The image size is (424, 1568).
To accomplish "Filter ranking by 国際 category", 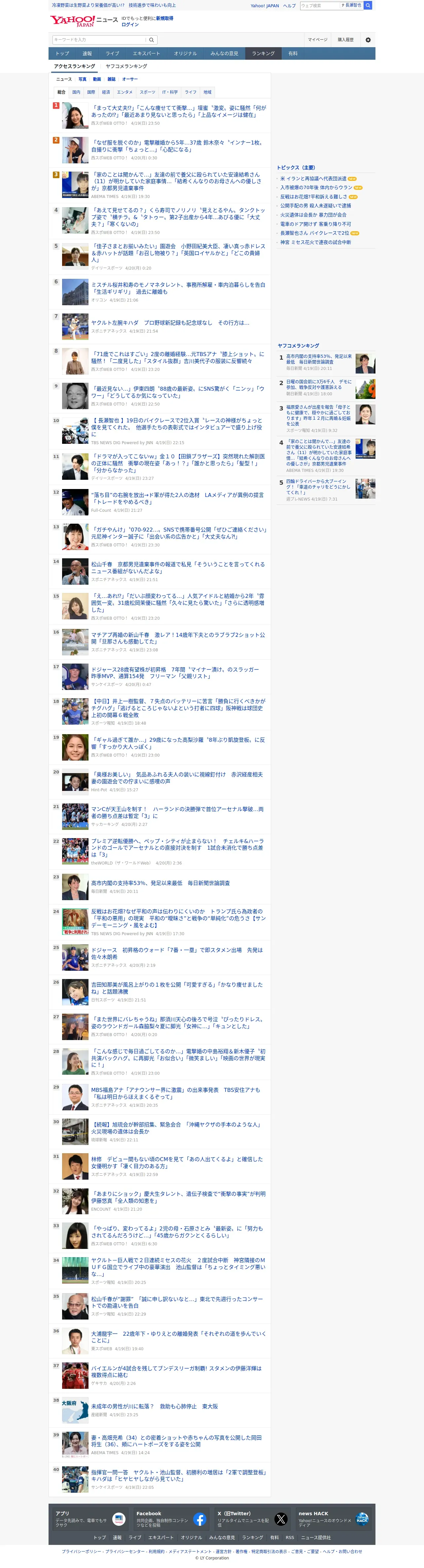I will tap(91, 92).
